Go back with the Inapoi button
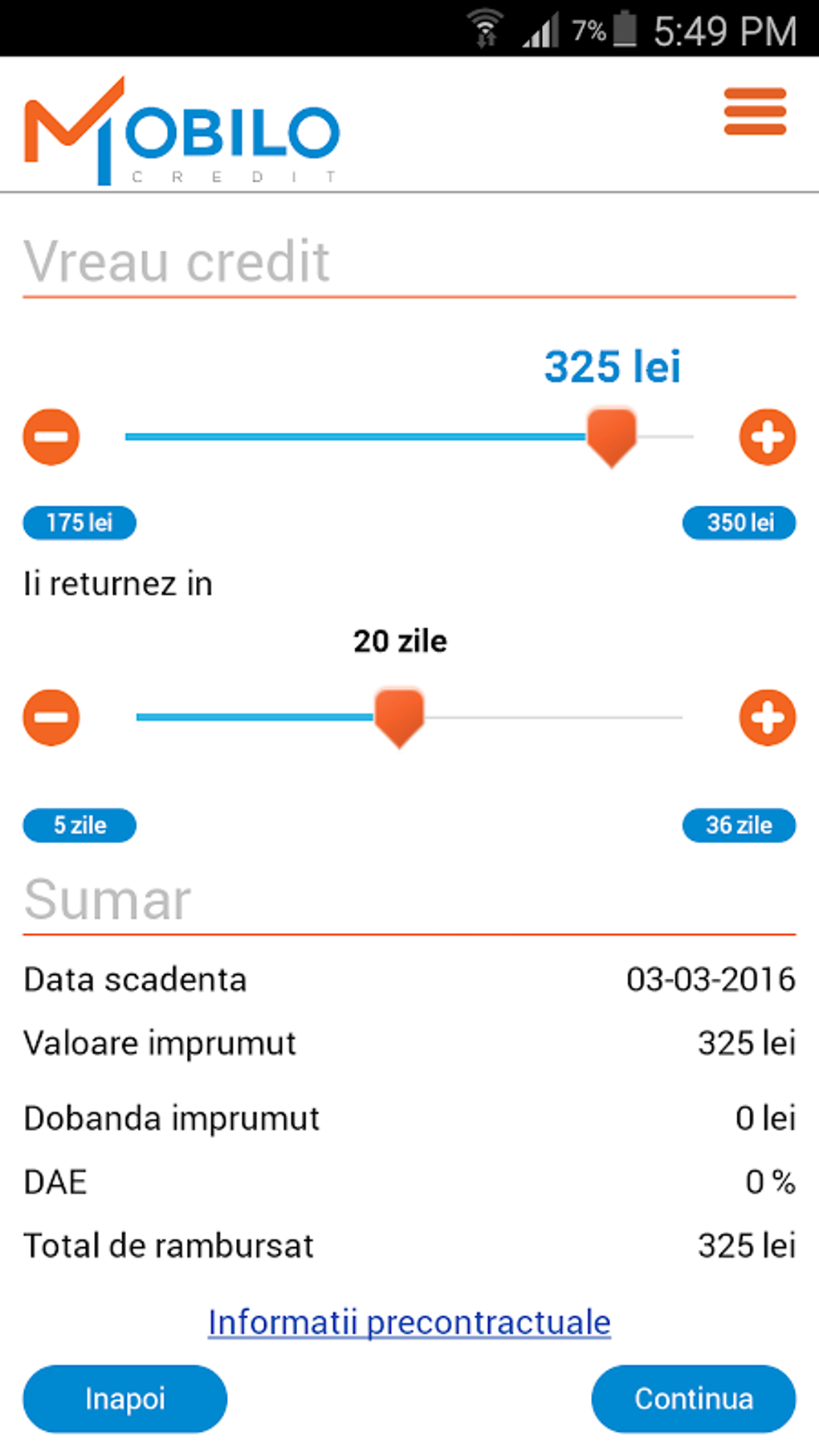The height and width of the screenshot is (1456, 819). 125,1399
